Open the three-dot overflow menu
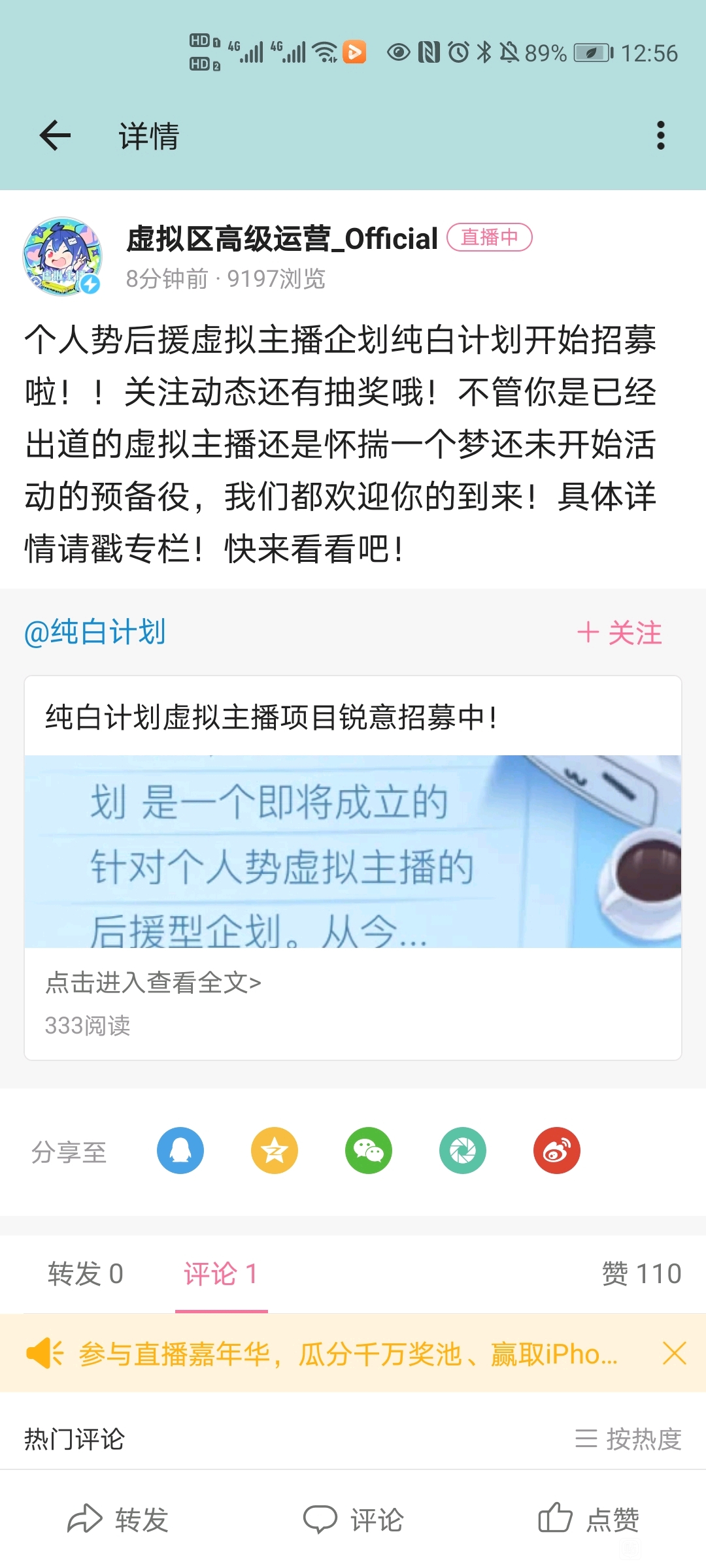 pyautogui.click(x=660, y=136)
